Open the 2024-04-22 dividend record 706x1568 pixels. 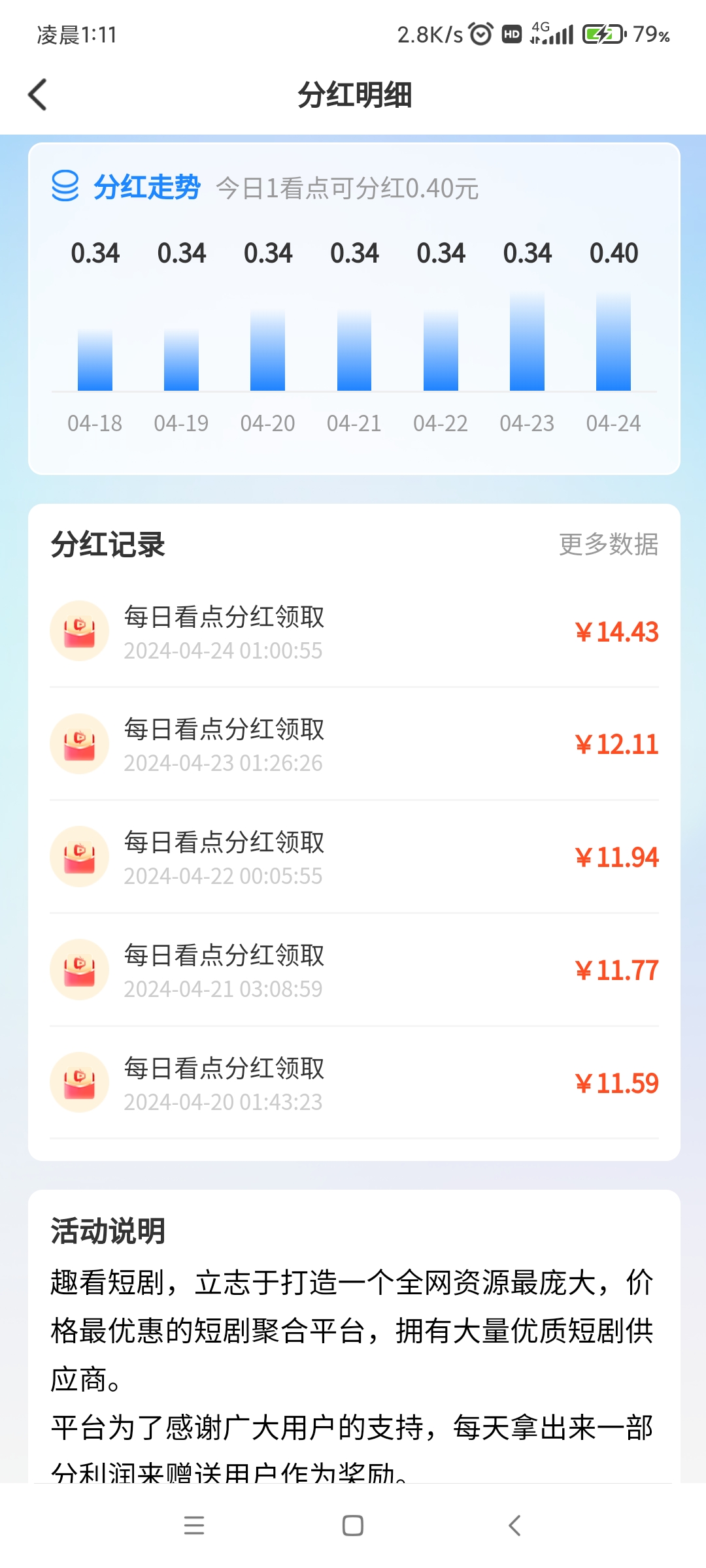click(354, 857)
